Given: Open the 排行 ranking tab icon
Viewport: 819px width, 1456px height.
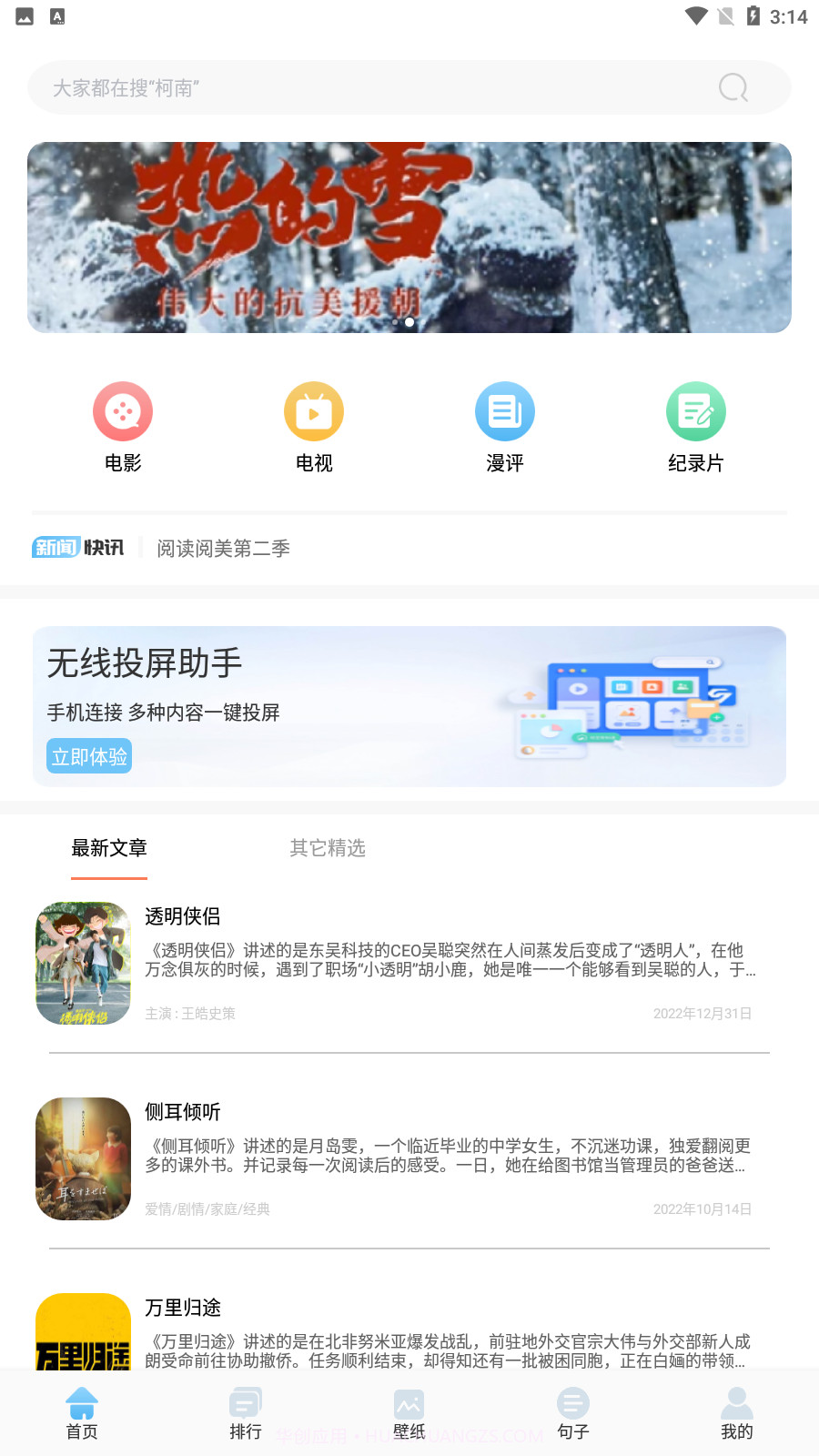Looking at the screenshot, I should [x=246, y=1402].
